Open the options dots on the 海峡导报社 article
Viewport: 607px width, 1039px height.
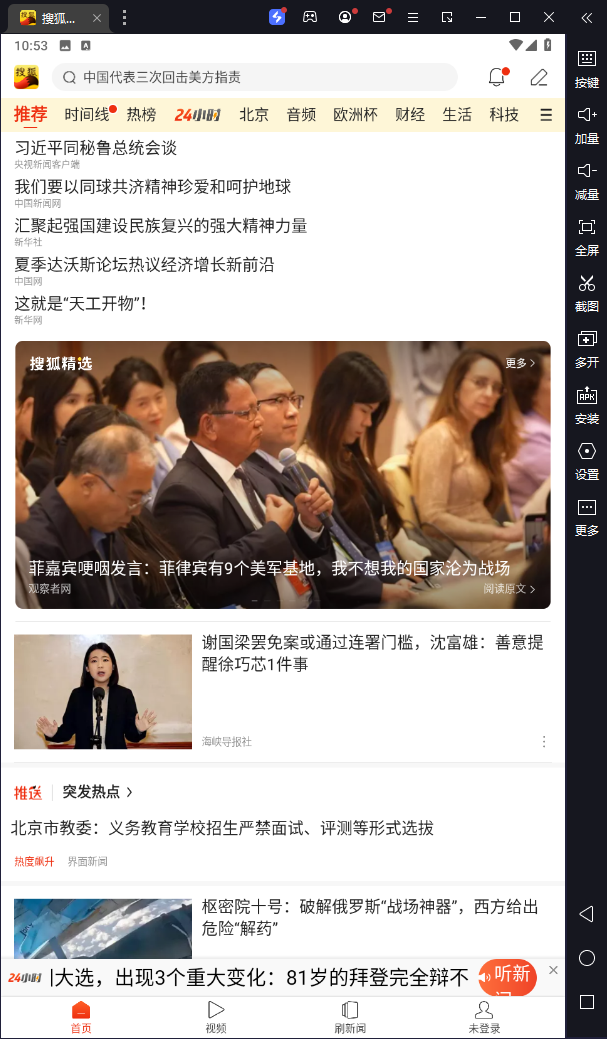coord(544,742)
